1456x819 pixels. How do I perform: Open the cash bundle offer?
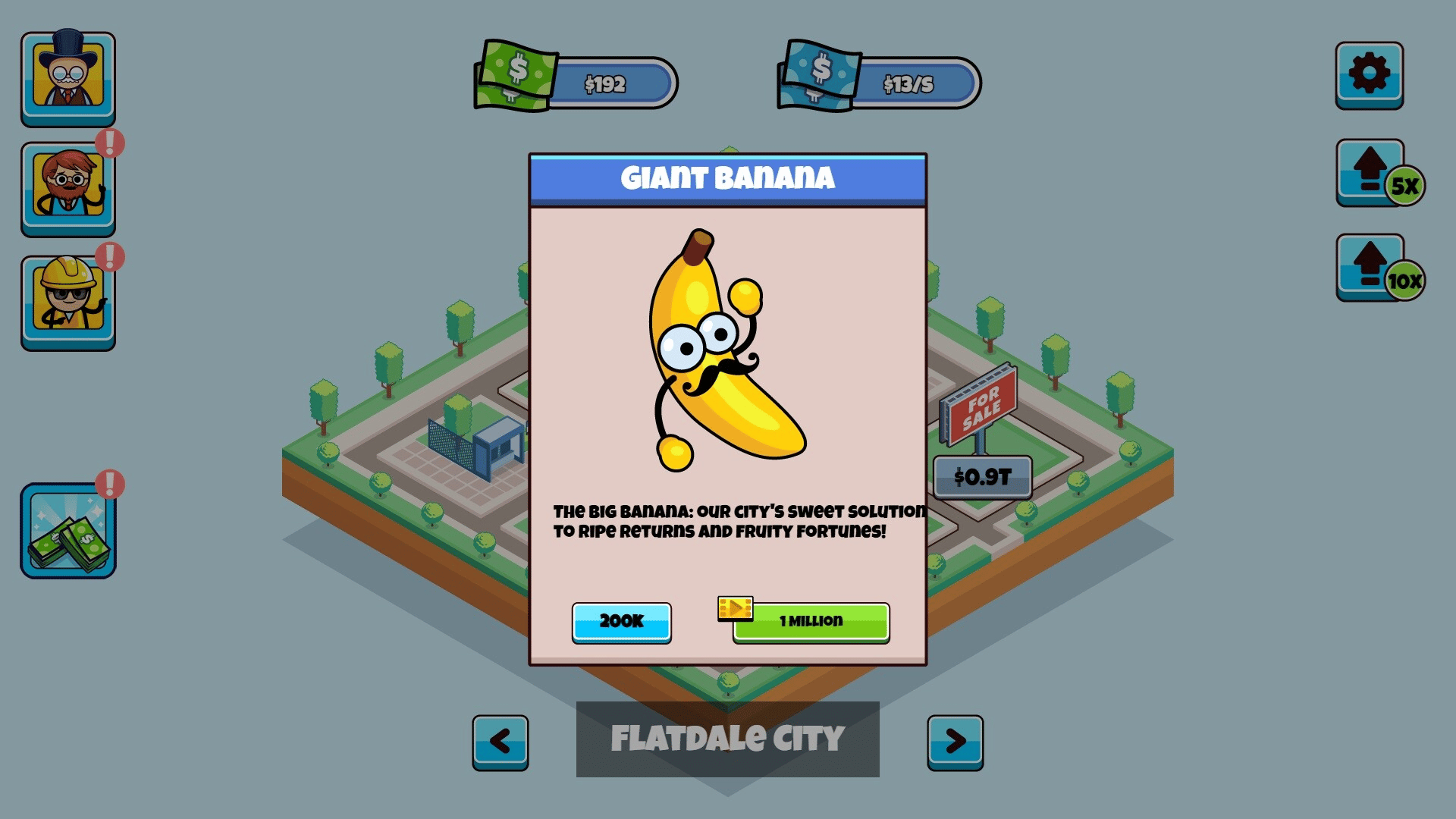[68, 531]
